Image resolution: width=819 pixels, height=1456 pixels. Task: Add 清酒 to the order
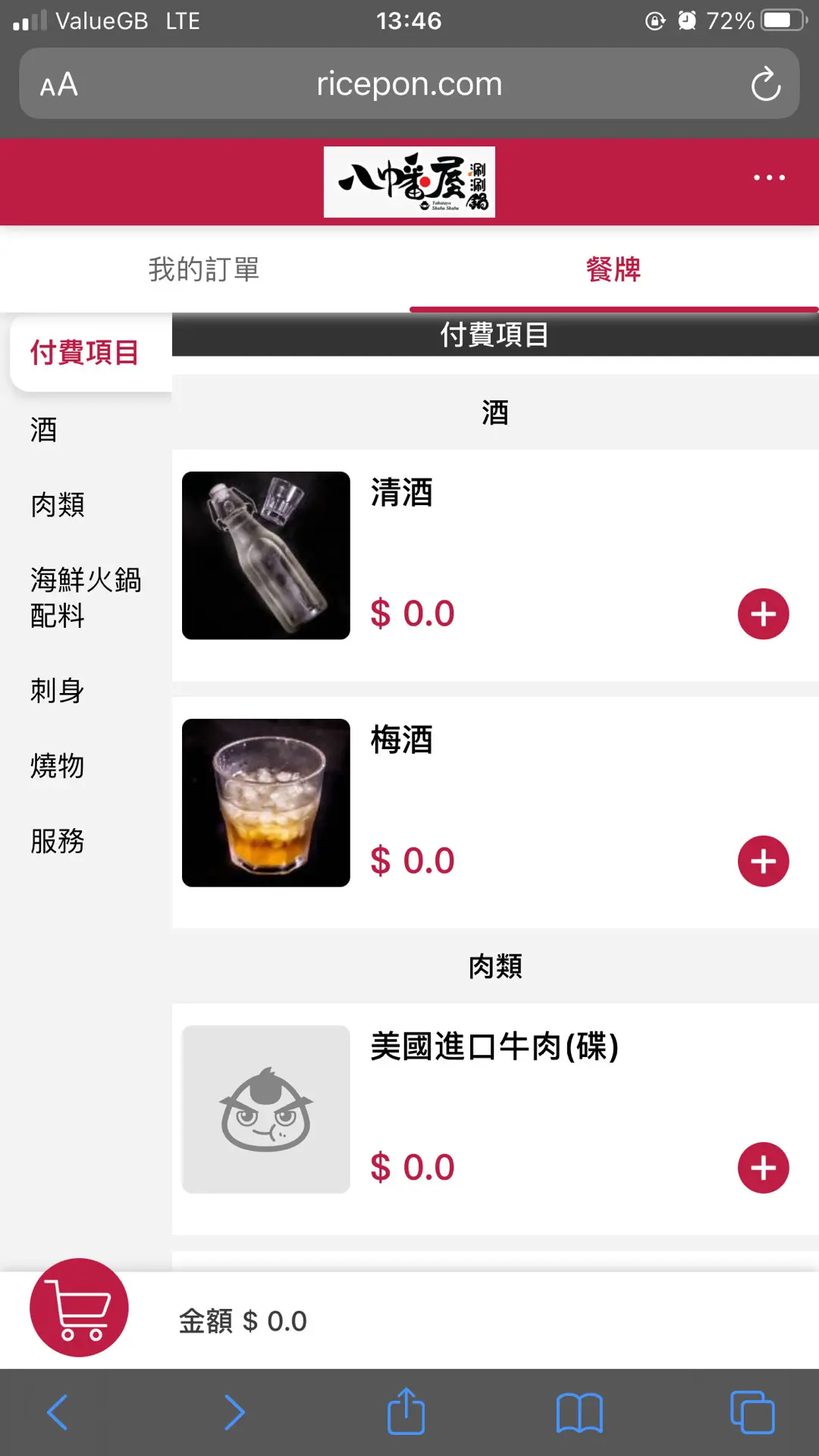click(x=763, y=614)
